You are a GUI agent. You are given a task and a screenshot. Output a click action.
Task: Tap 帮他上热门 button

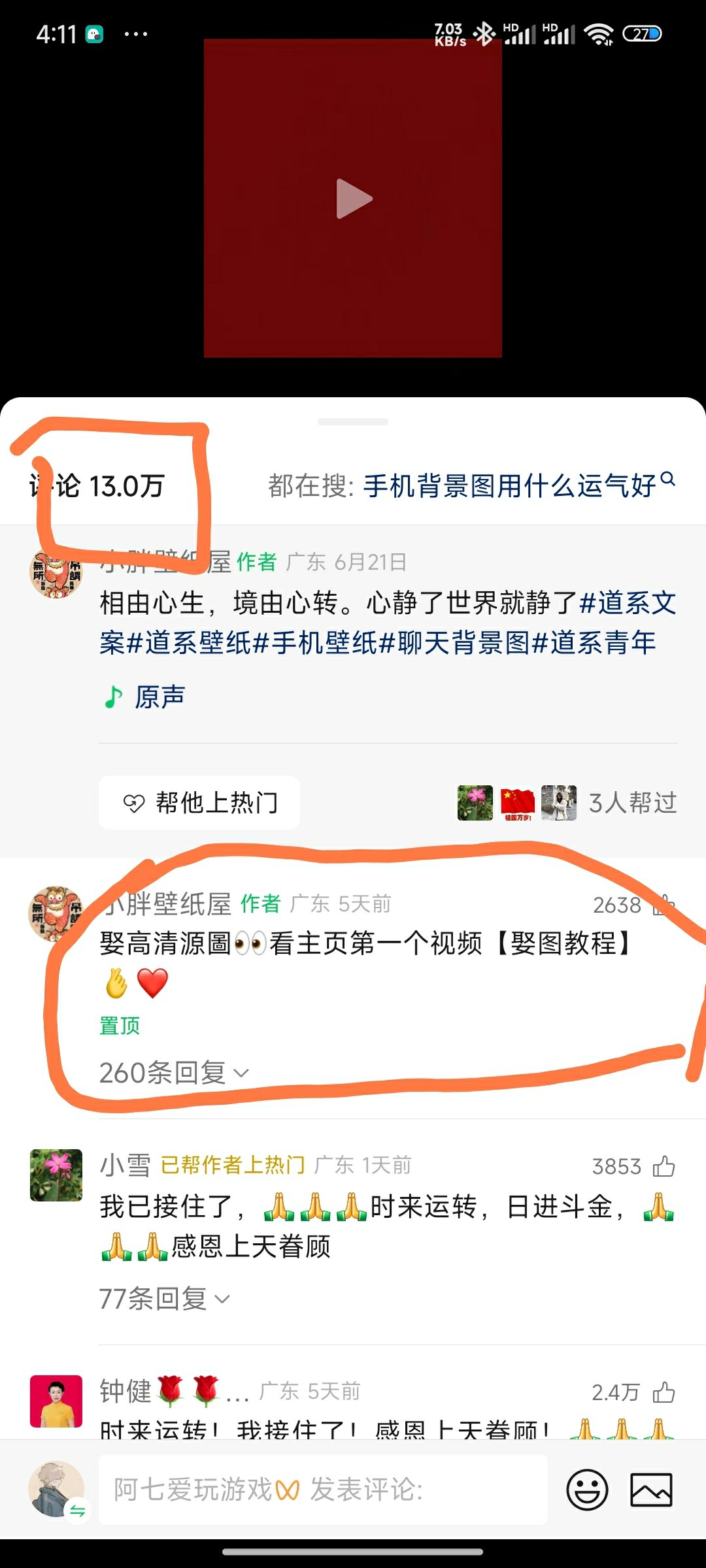[200, 802]
